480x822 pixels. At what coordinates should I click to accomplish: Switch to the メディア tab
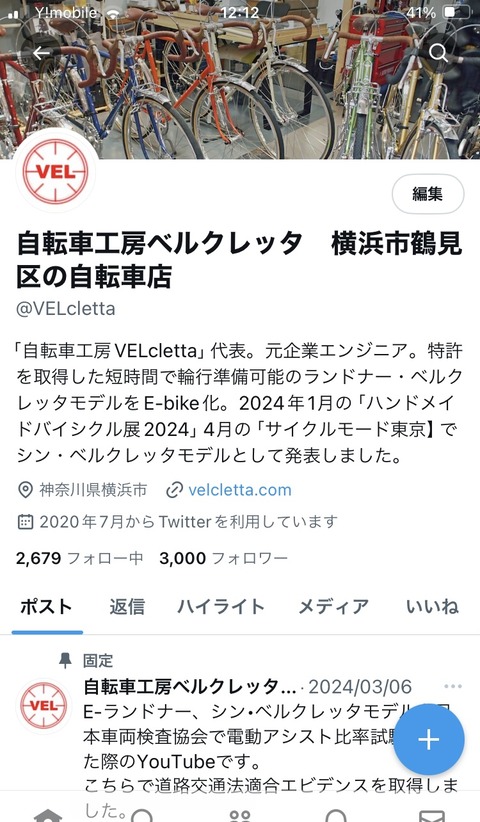[x=333, y=607]
